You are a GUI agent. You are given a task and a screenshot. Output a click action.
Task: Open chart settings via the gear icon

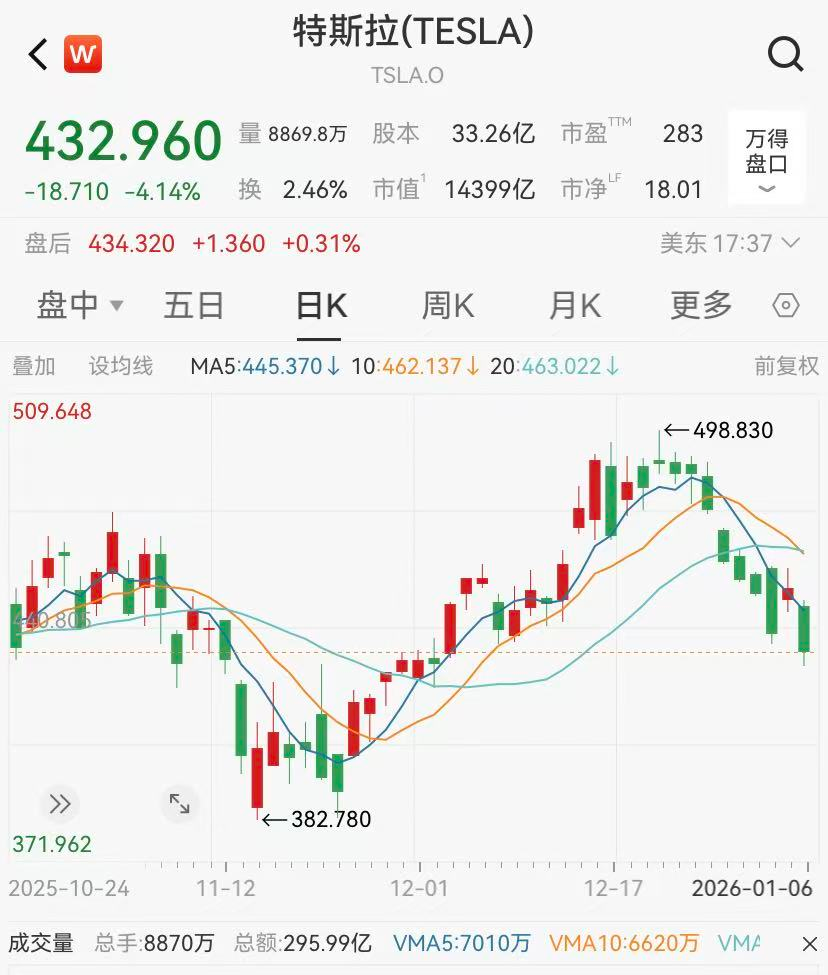click(786, 306)
